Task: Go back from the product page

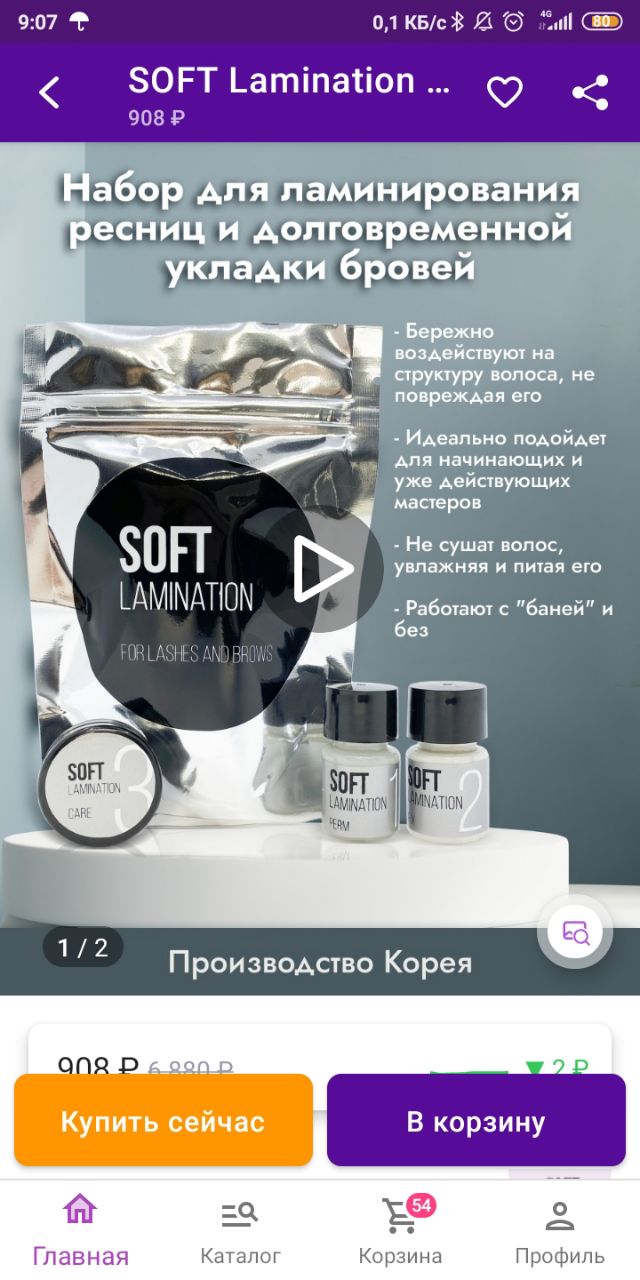Action: [x=49, y=93]
